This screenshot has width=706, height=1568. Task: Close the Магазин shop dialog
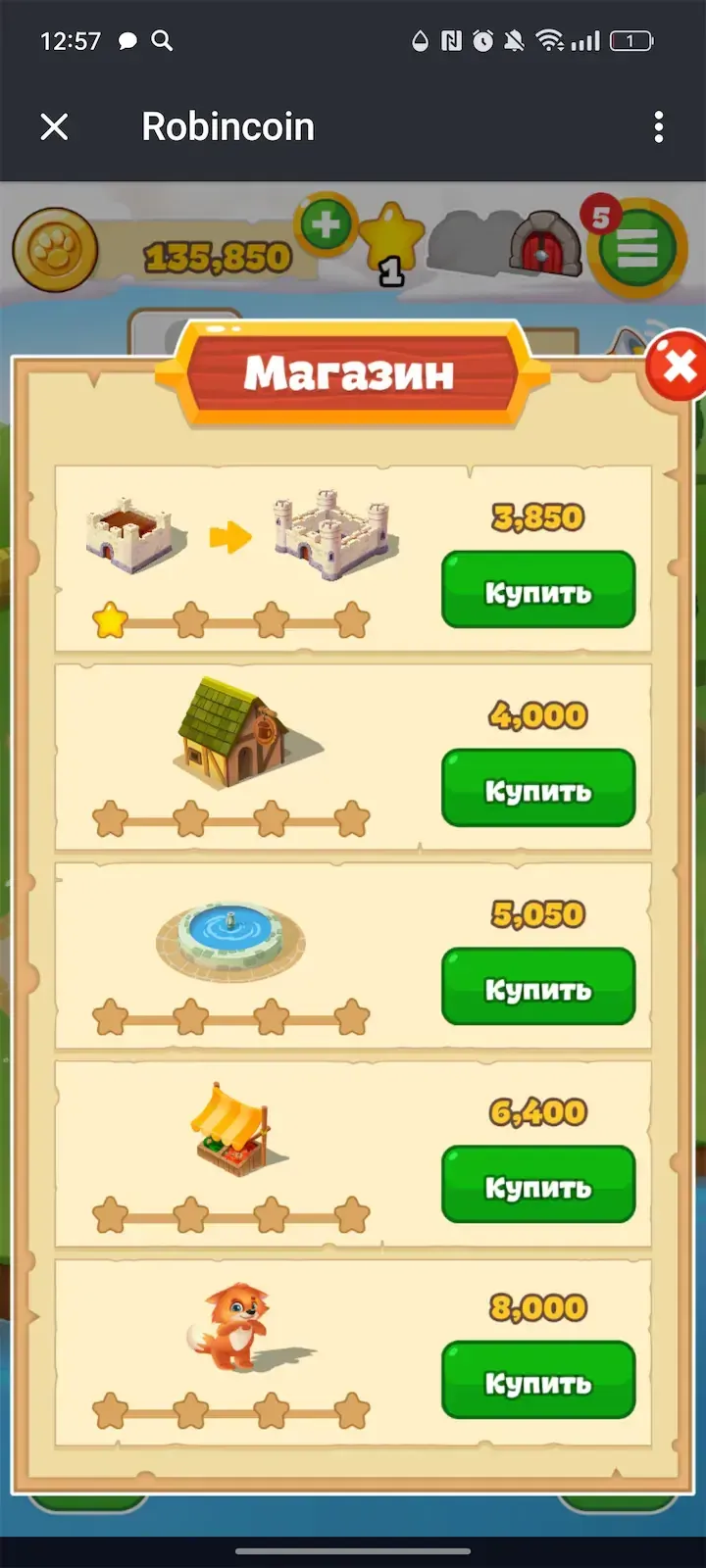[679, 367]
